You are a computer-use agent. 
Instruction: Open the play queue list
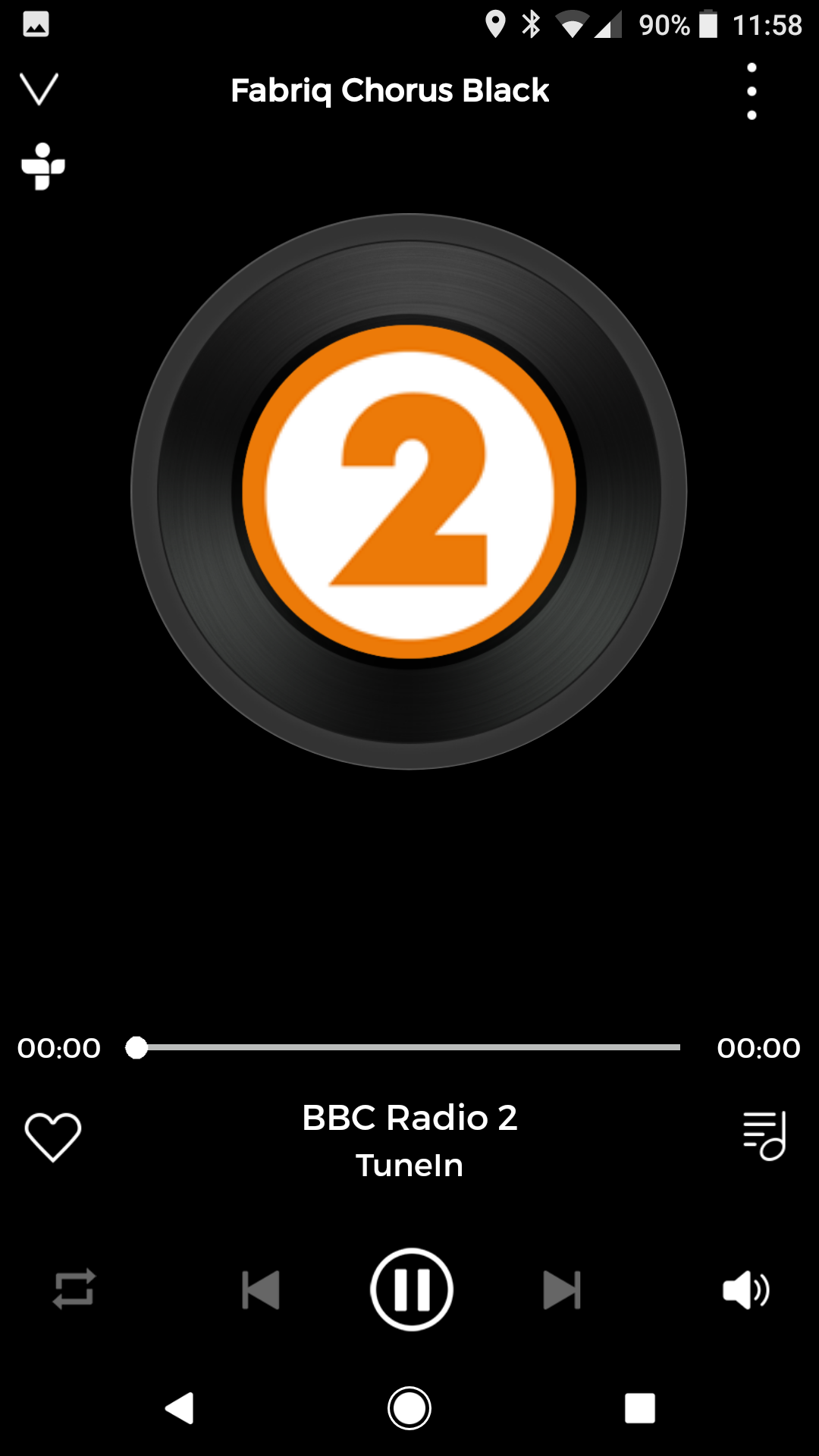pos(764,1135)
